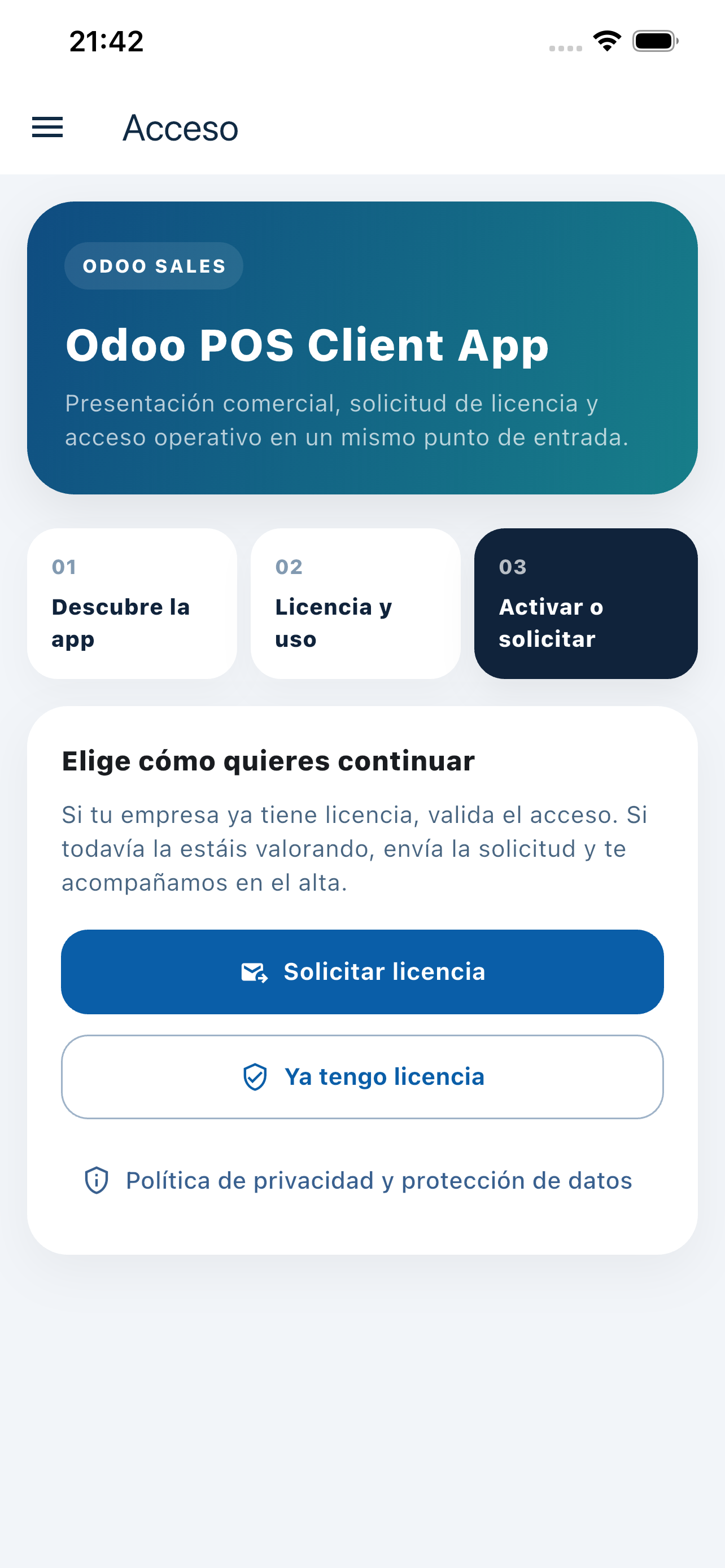
Task: Tap the Acceso page heading
Action: click(180, 127)
